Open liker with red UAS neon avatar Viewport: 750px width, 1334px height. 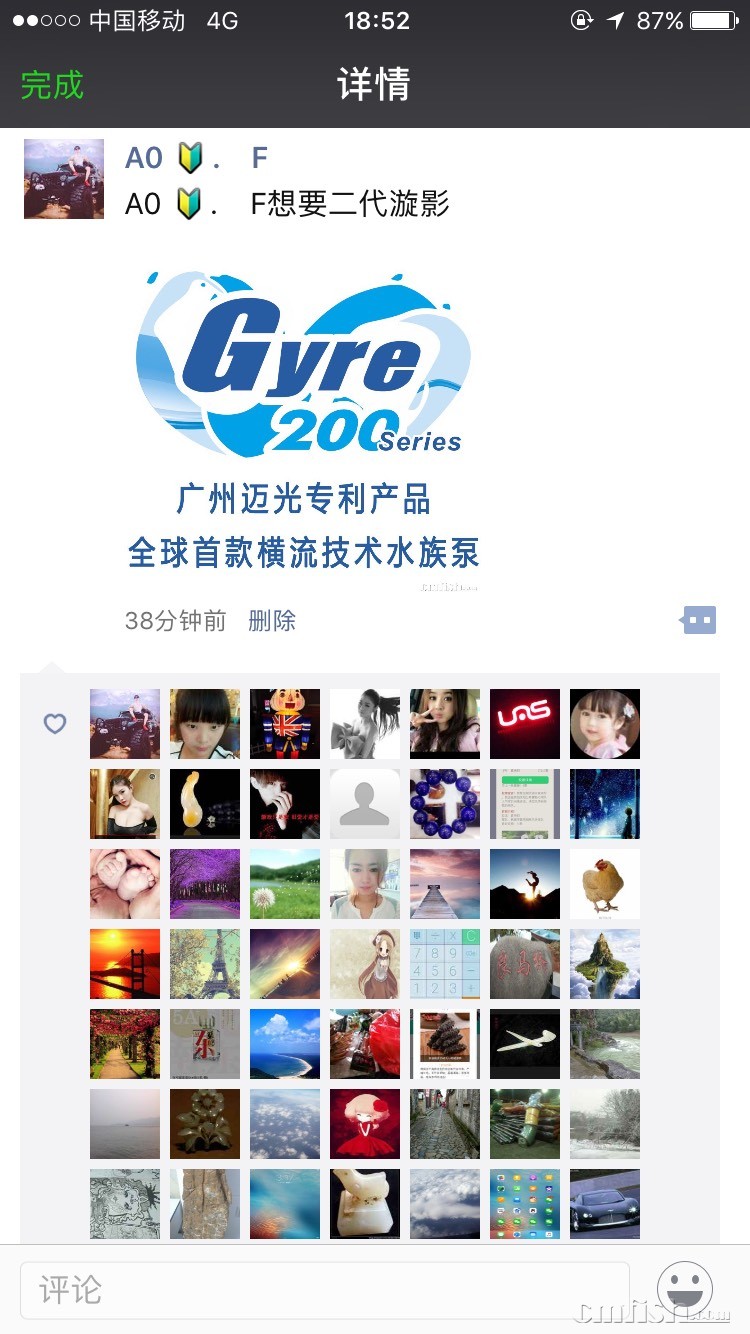525,724
